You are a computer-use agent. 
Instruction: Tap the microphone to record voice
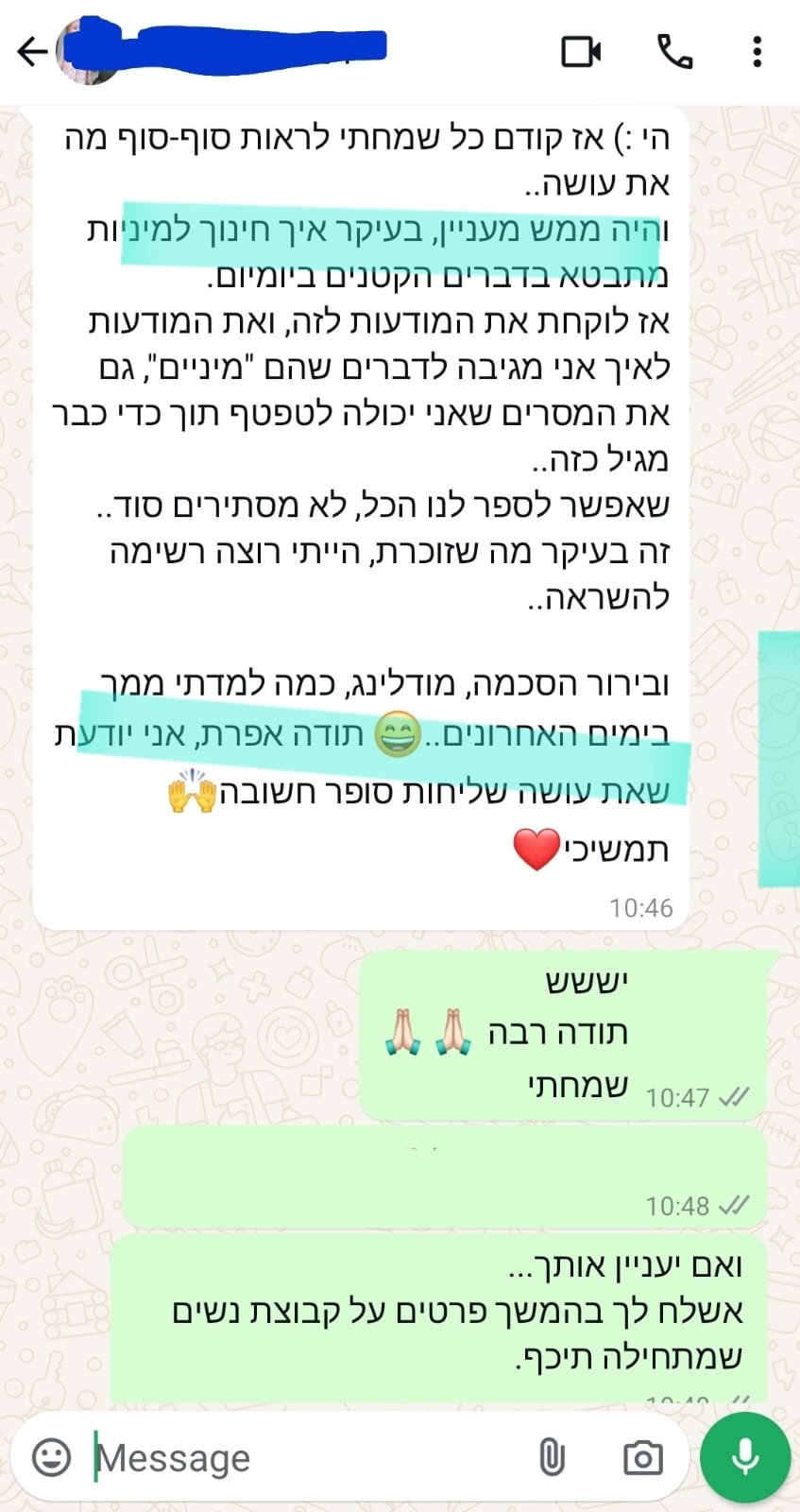pos(745,1457)
